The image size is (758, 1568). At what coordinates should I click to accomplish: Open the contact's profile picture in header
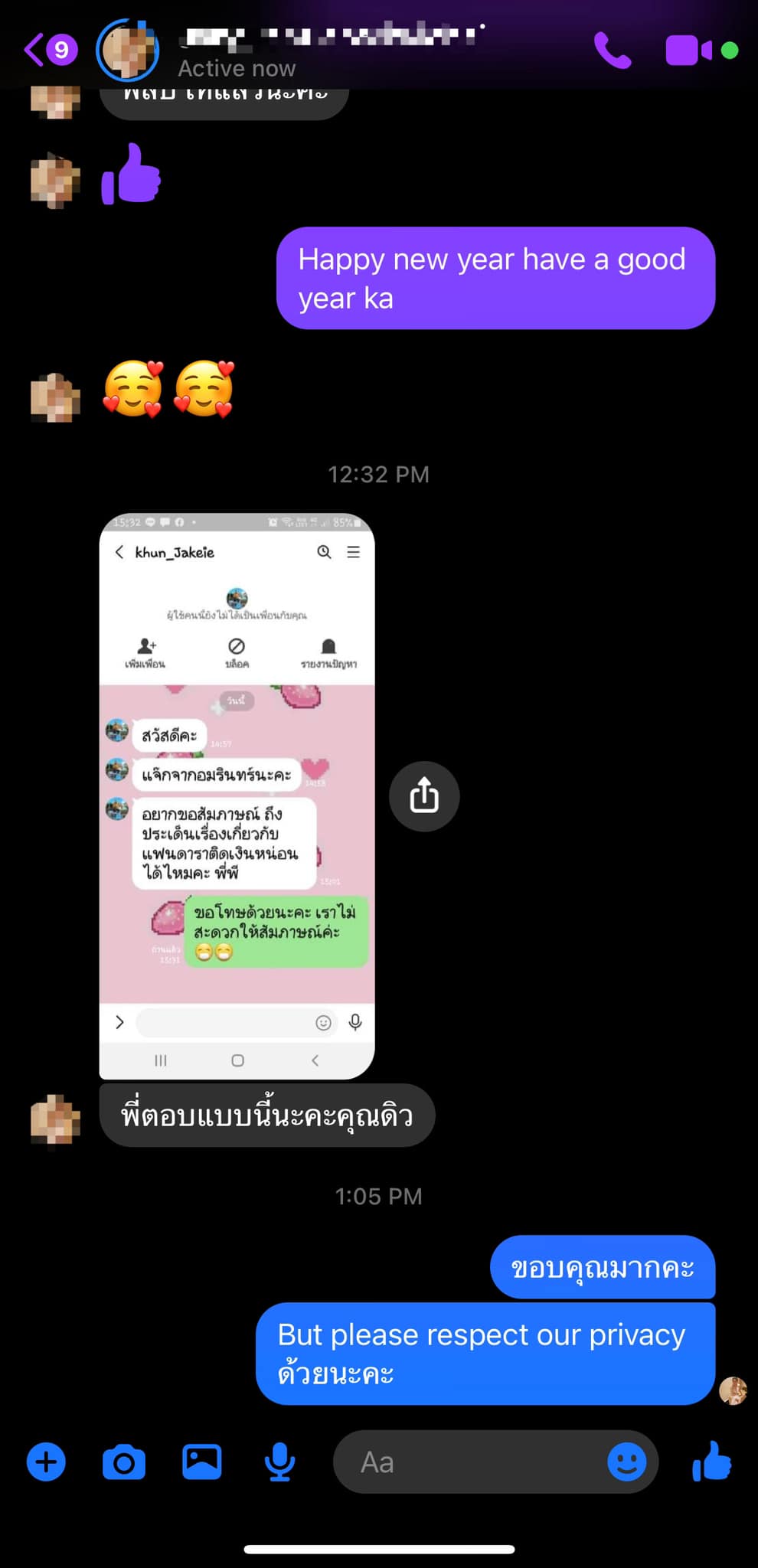tap(127, 51)
